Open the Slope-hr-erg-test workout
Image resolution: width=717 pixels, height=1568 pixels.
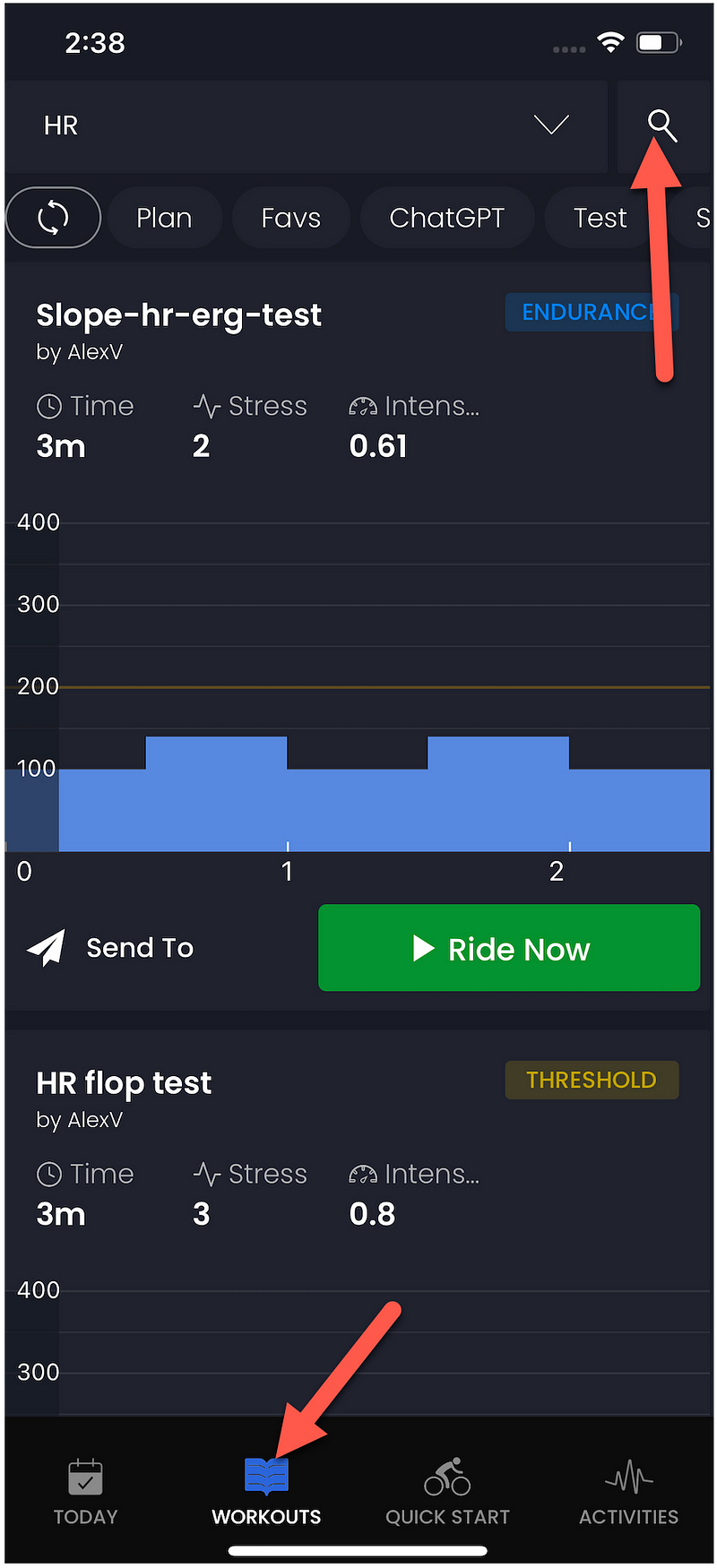pyautogui.click(x=178, y=315)
